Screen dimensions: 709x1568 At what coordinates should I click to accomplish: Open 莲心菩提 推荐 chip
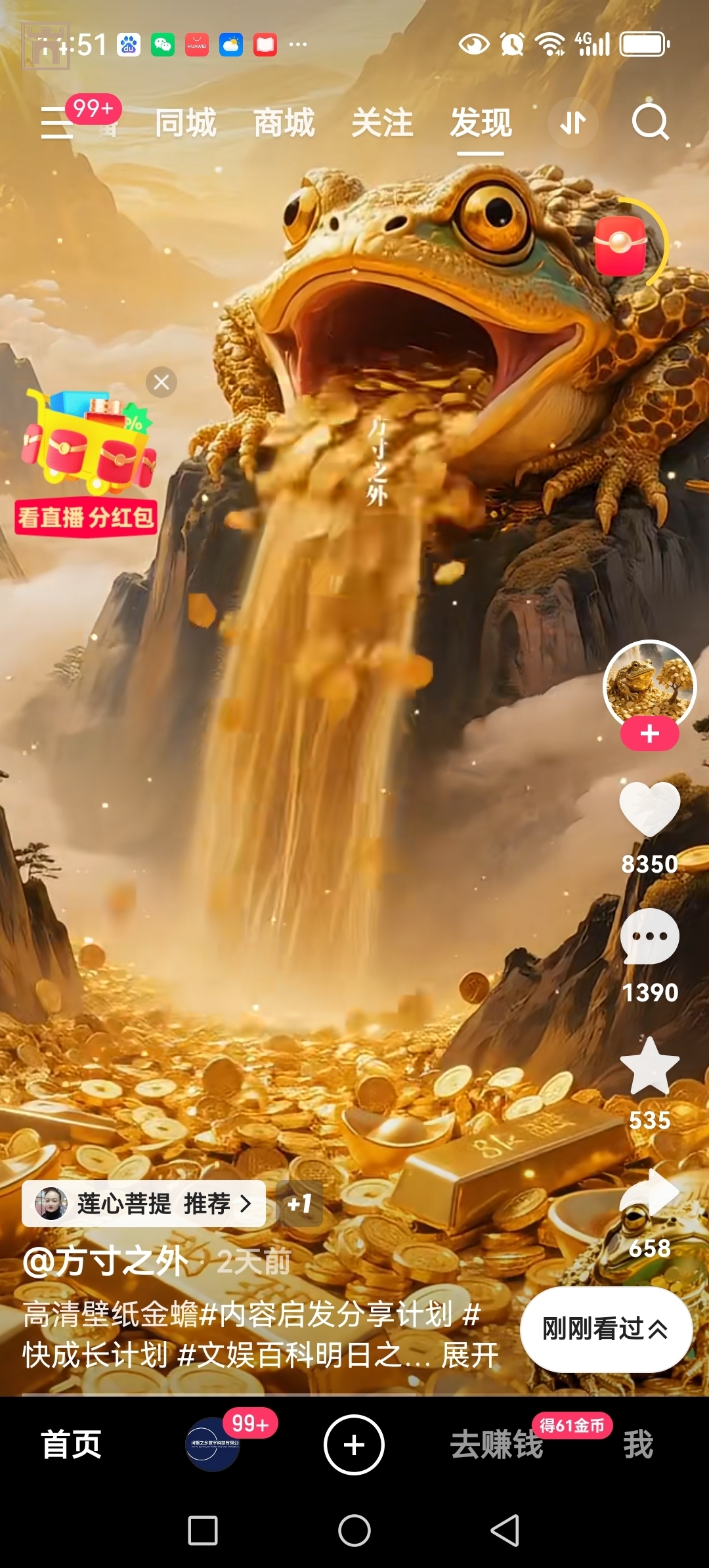tap(144, 1204)
